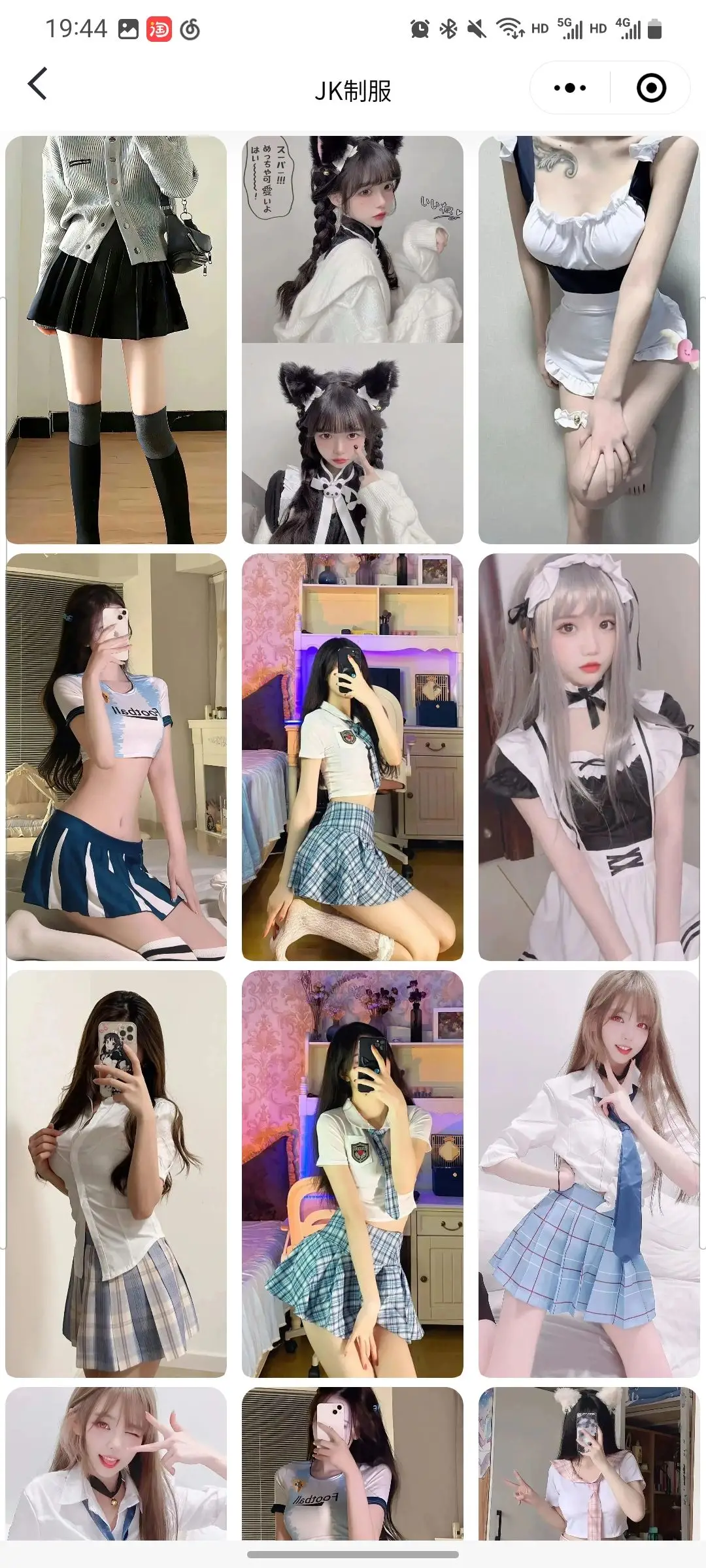The image size is (706, 1568).
Task: Open the black pleated skirt knee-socks image
Action: coord(116,340)
